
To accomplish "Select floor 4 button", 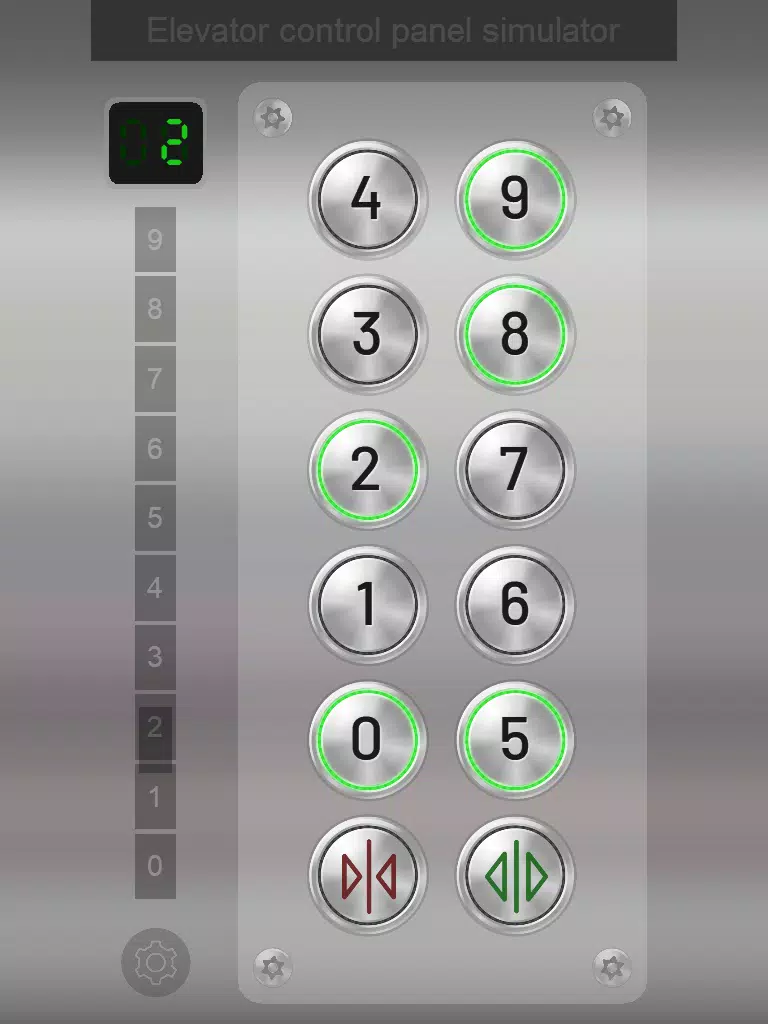I will (367, 199).
